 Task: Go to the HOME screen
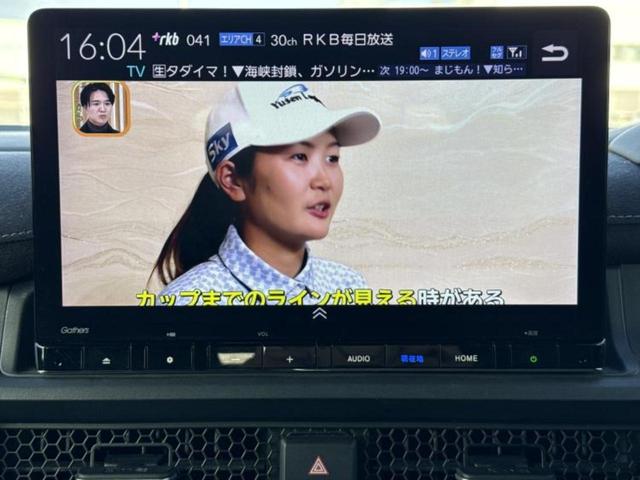[466, 358]
